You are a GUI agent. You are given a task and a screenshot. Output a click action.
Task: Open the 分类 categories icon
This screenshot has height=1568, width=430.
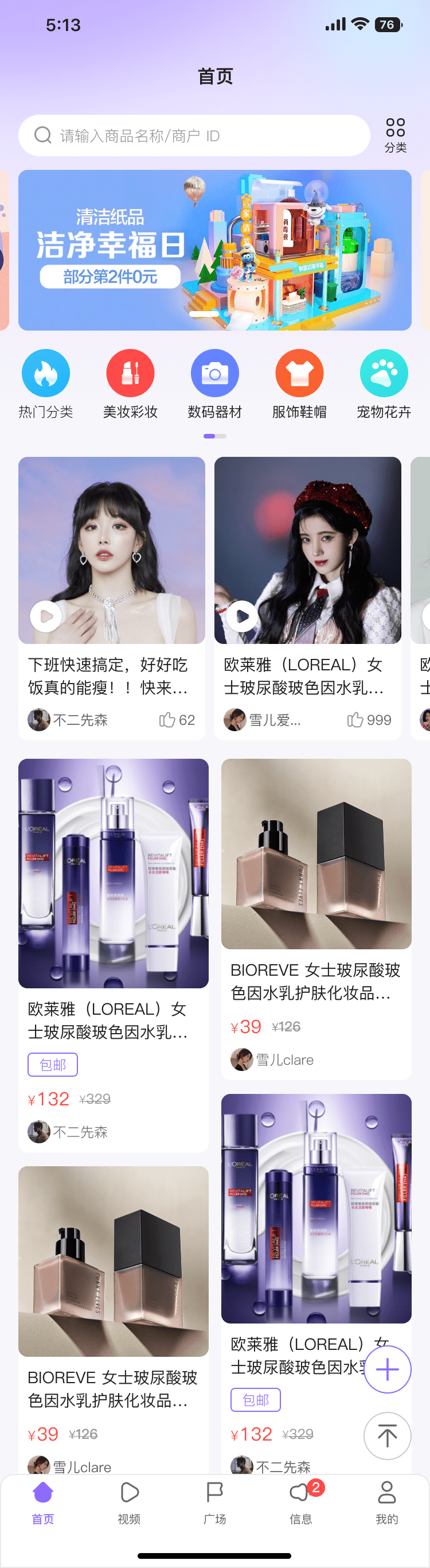(x=394, y=135)
